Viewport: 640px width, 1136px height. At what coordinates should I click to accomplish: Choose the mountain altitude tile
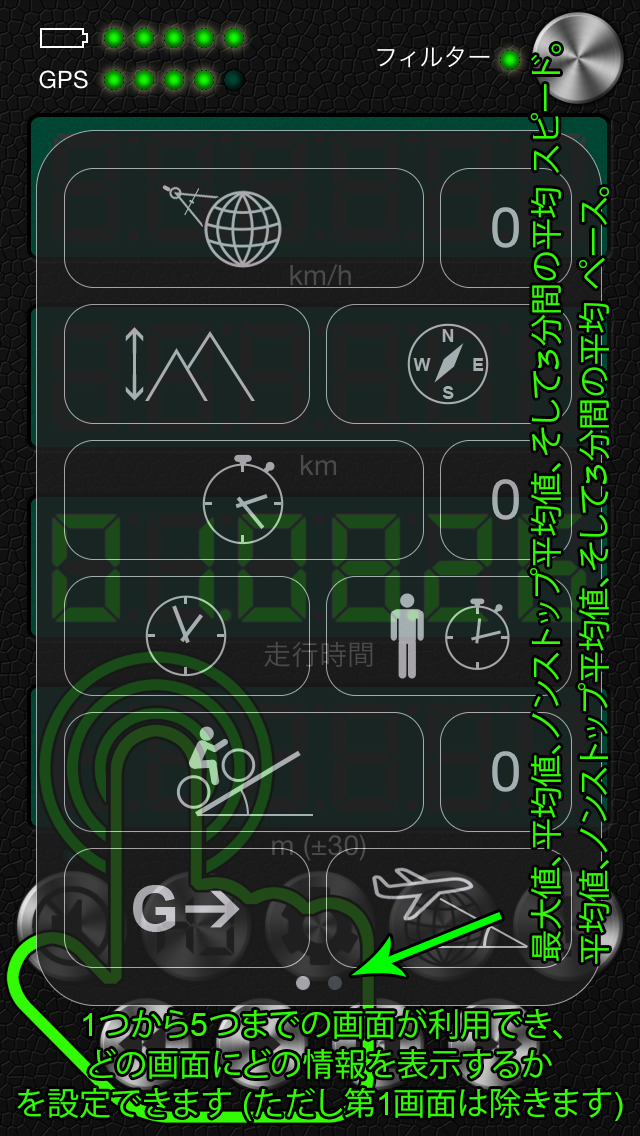coord(187,364)
